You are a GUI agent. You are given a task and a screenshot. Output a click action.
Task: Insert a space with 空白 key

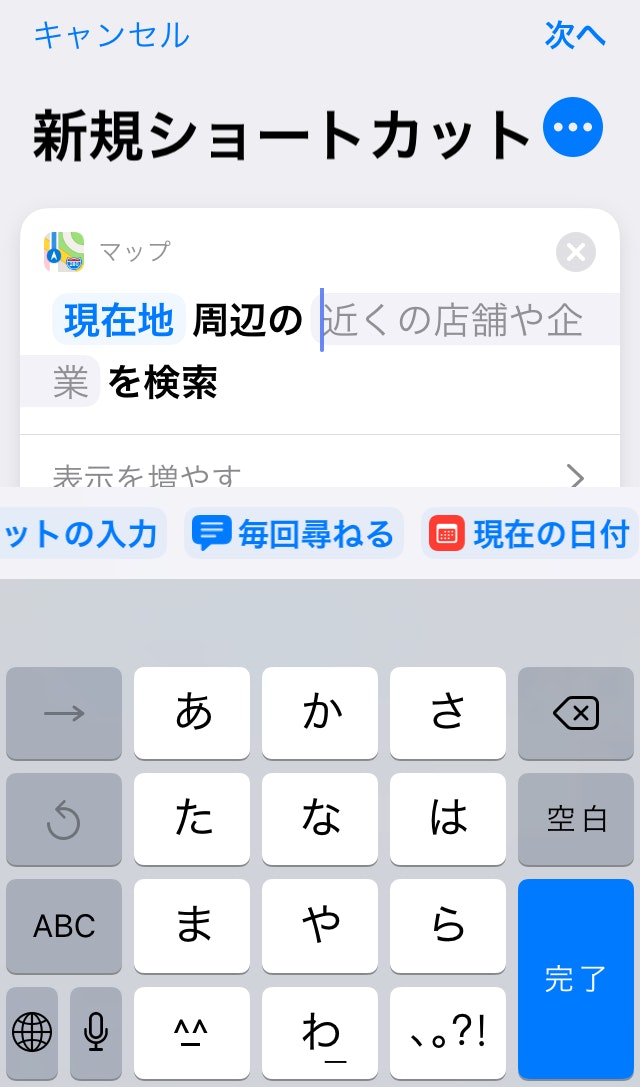click(576, 819)
